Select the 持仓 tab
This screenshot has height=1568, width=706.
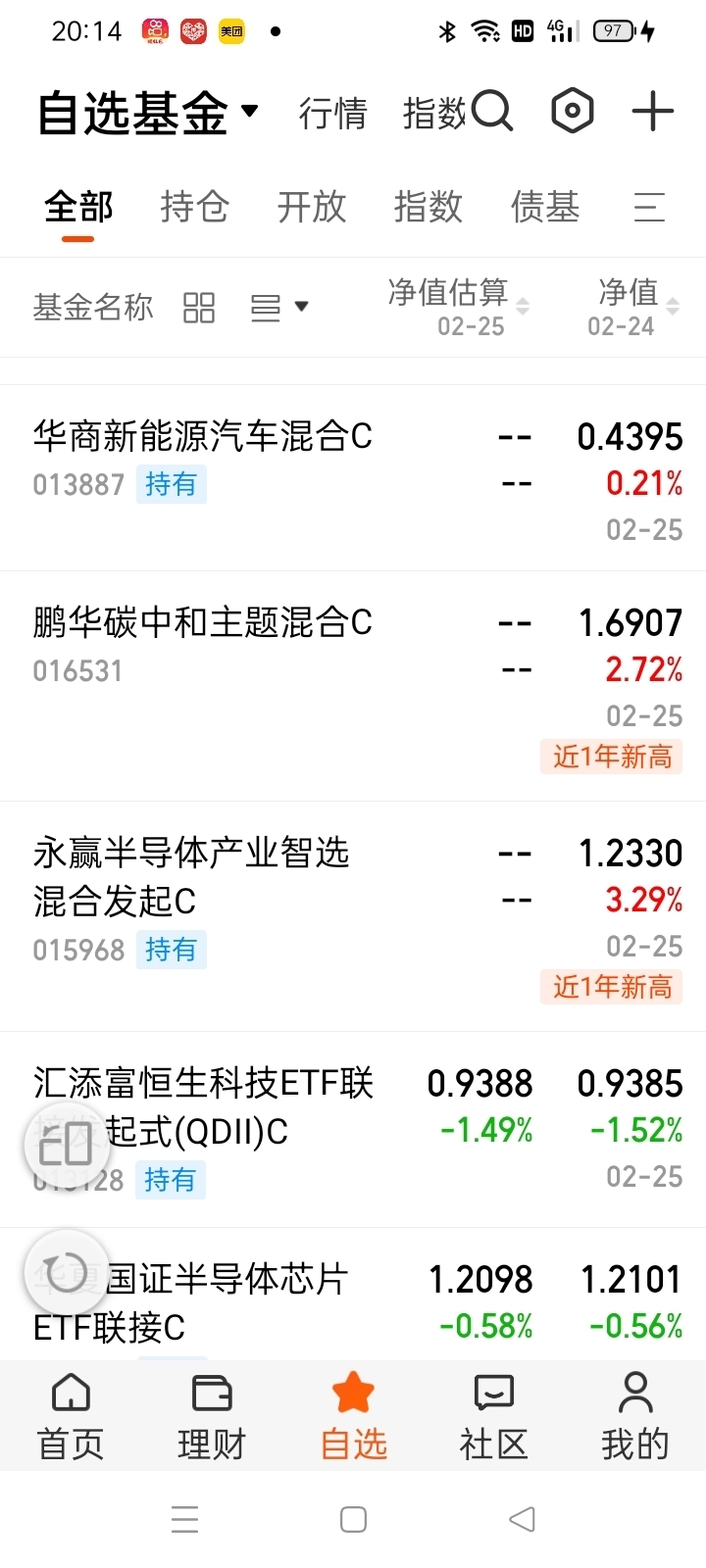(x=195, y=207)
